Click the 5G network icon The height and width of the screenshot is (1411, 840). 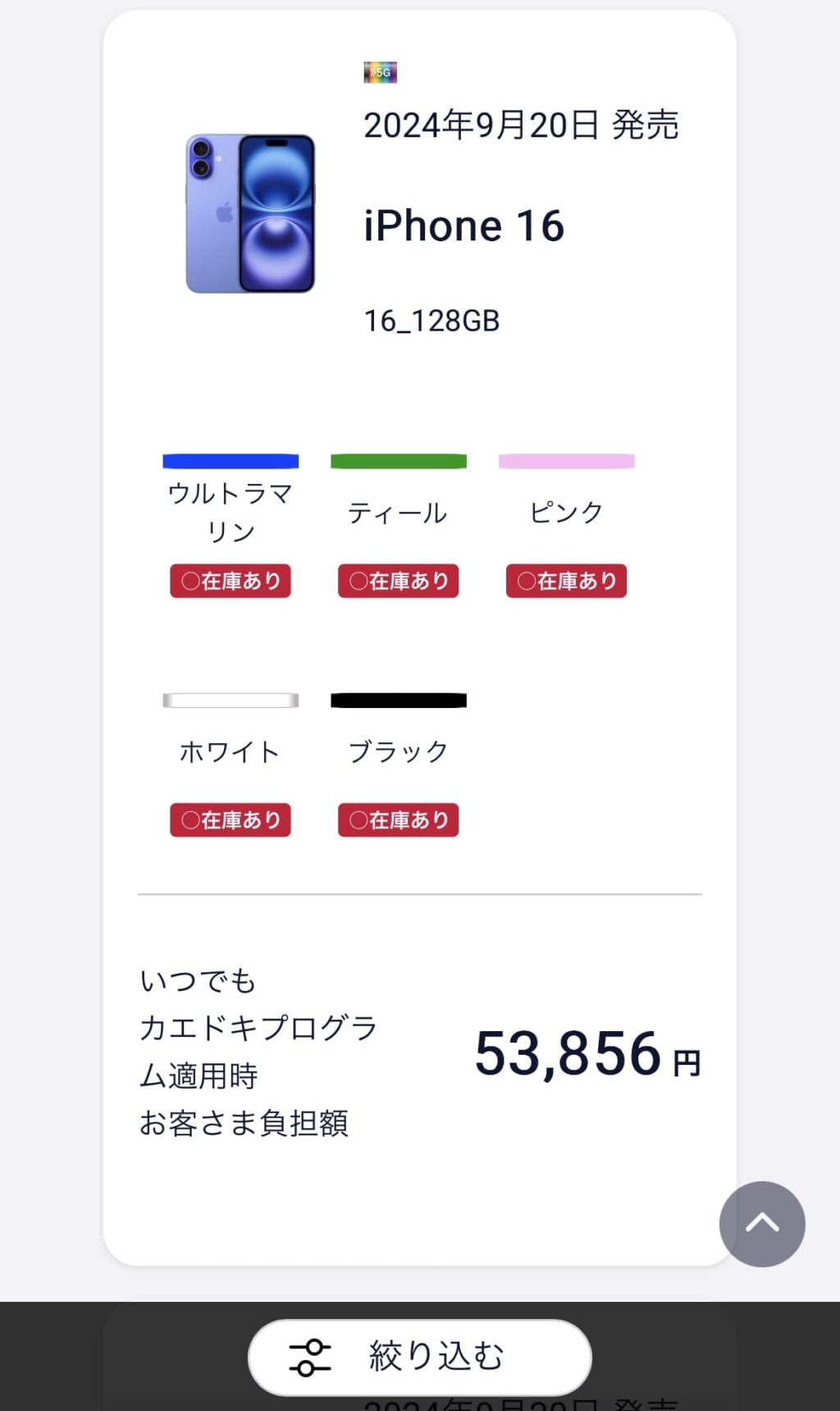pos(380,72)
